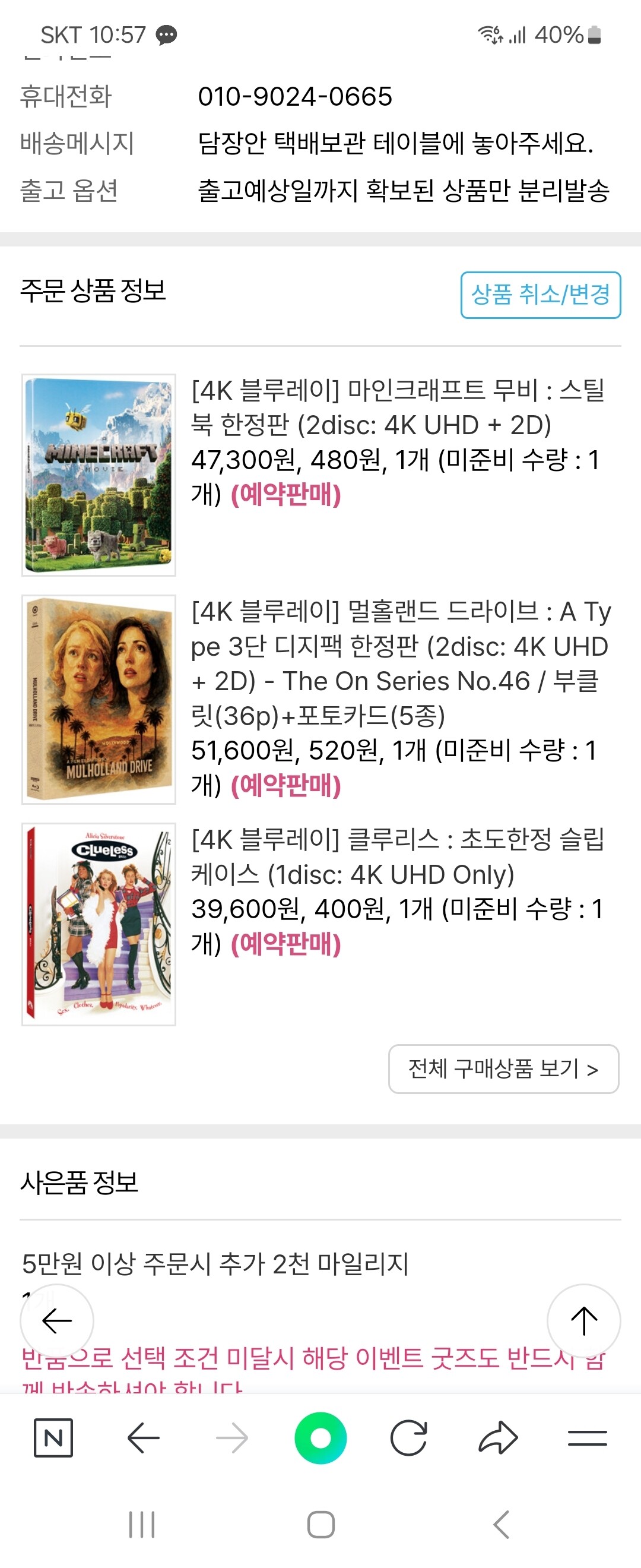The height and width of the screenshot is (1568, 641).
Task: Share this page
Action: click(x=498, y=1438)
